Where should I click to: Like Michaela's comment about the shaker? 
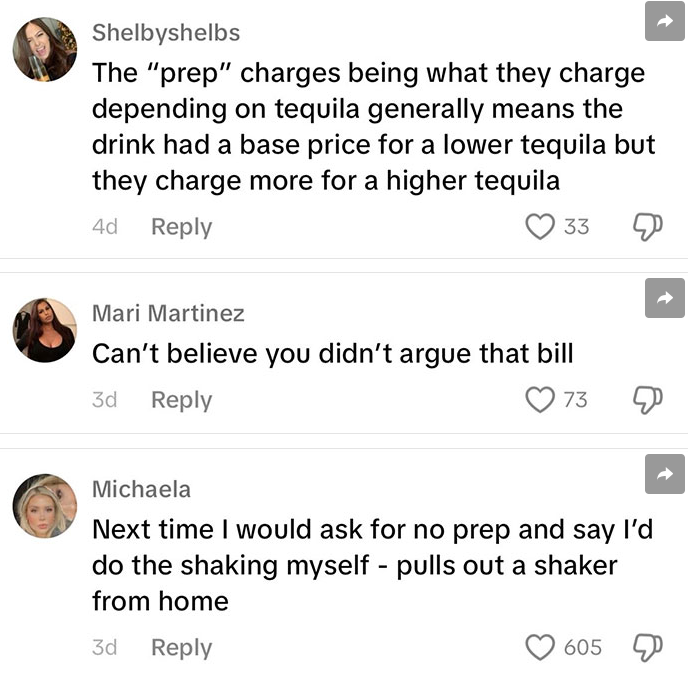pyautogui.click(x=541, y=647)
